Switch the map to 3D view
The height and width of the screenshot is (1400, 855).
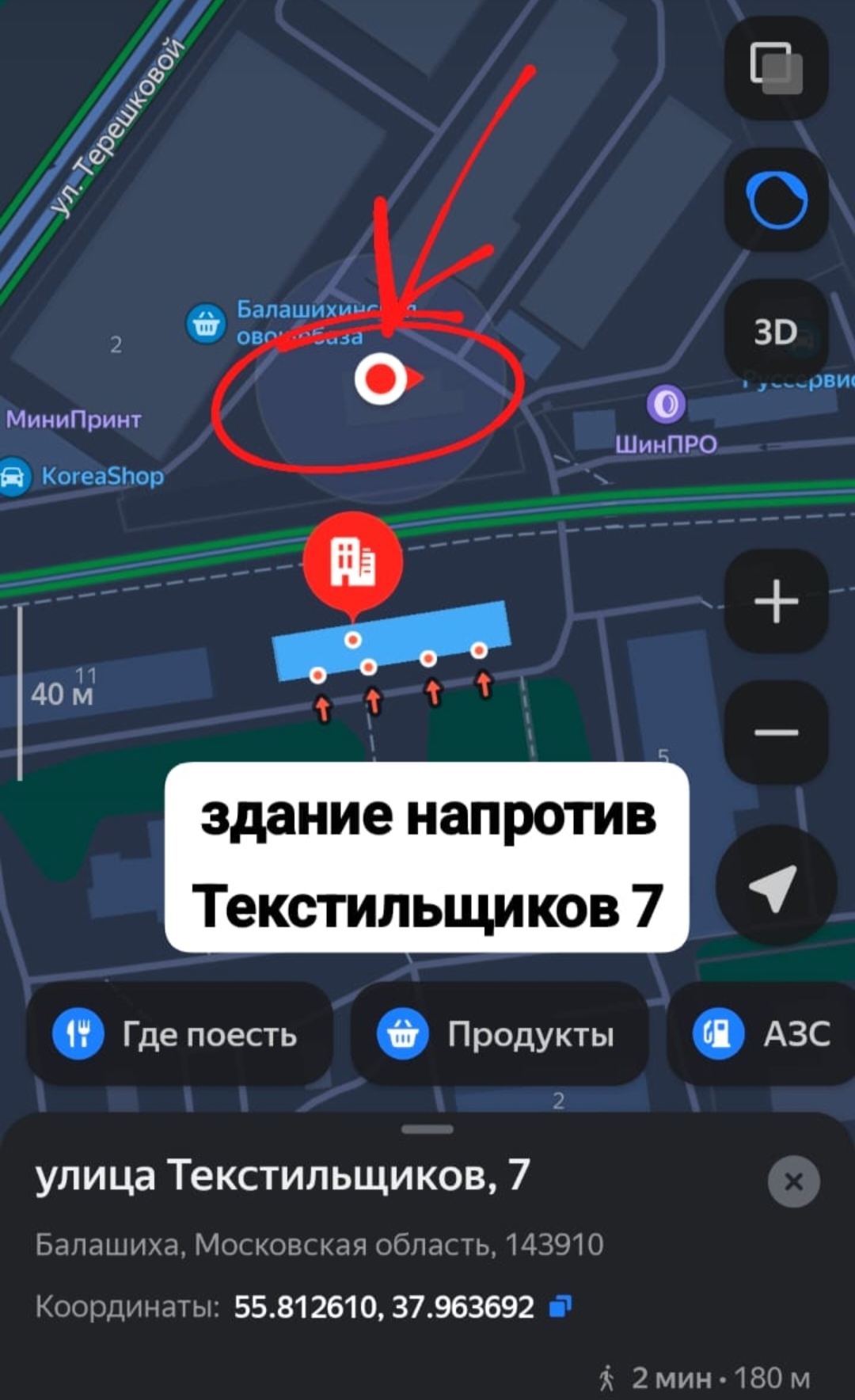776,331
